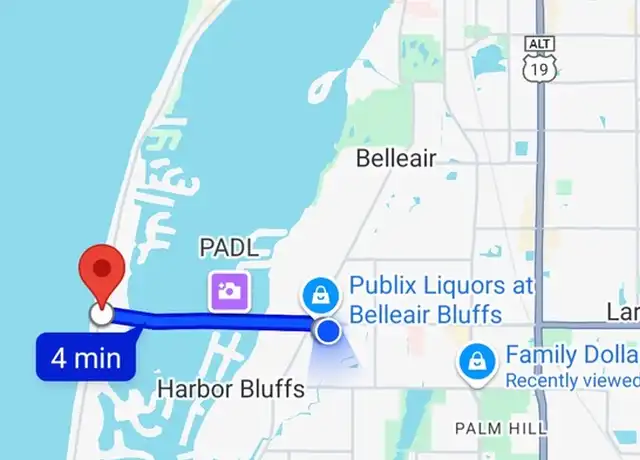Open the PADL photo spot marker
The image size is (640, 460).
tap(229, 291)
